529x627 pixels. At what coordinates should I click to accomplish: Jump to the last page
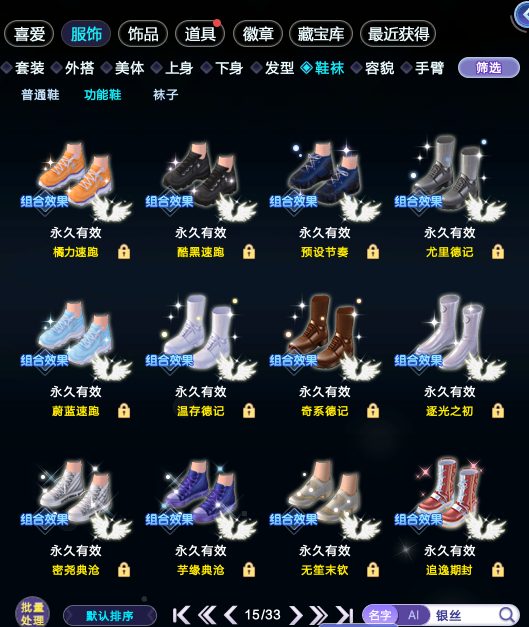pyautogui.click(x=344, y=615)
